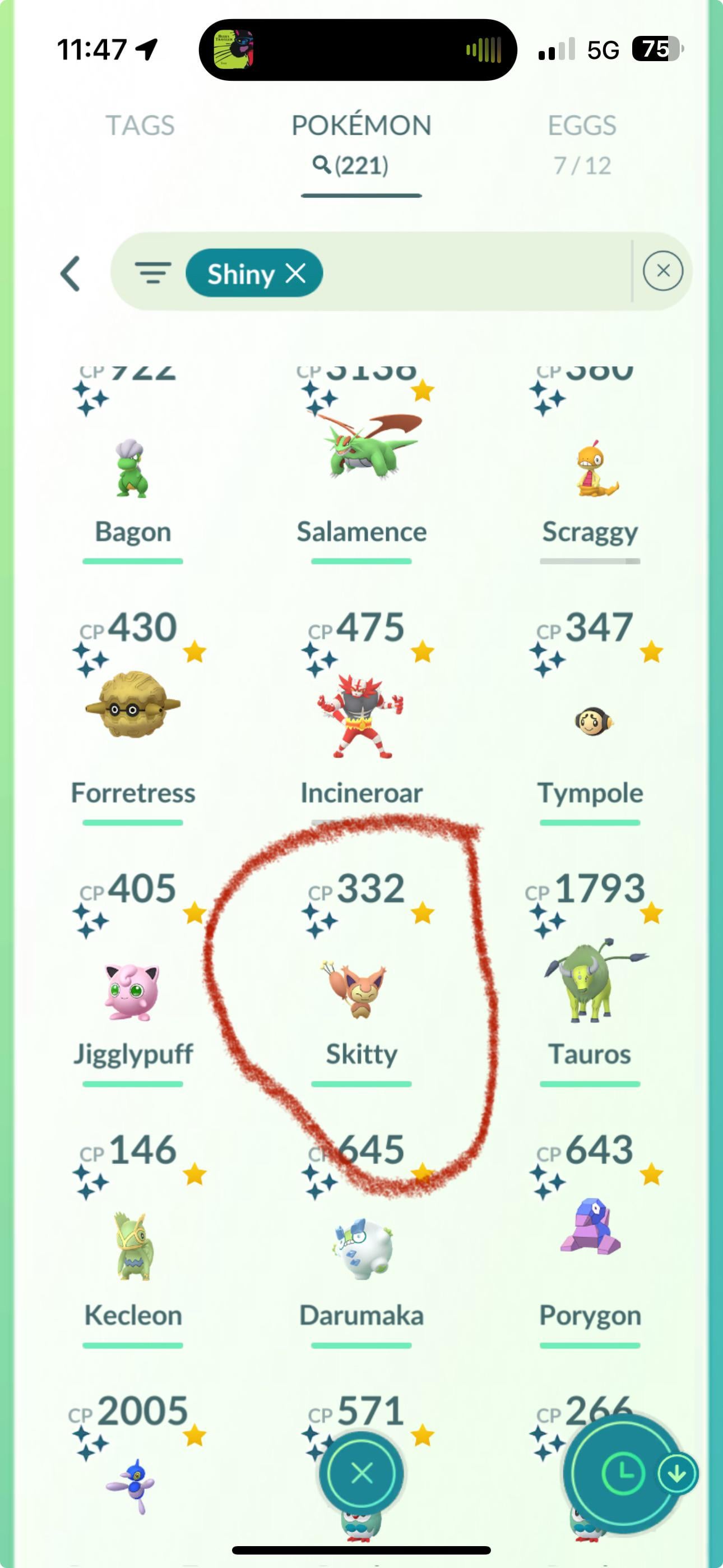Select Kecleon with CP 146

pos(133,1245)
